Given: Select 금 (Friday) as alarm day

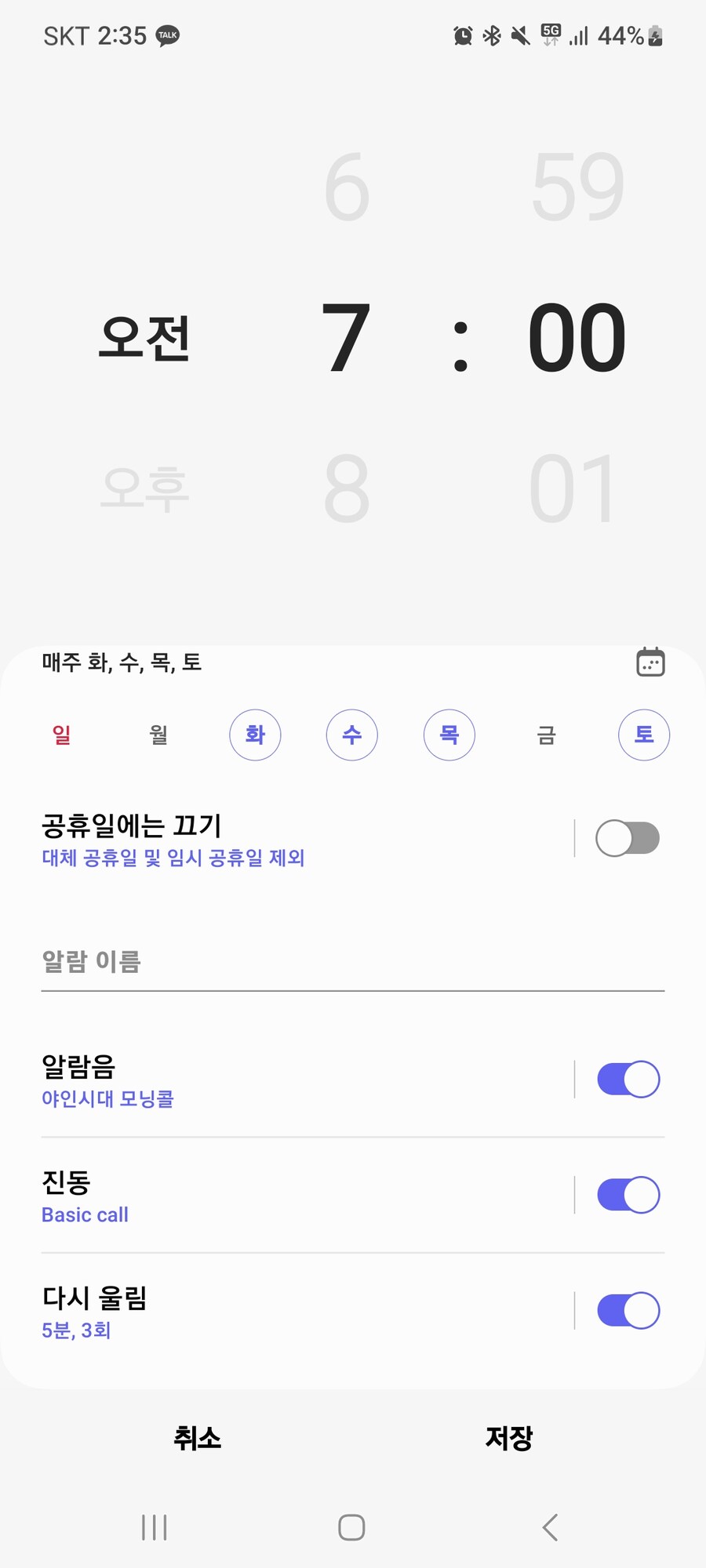Looking at the screenshot, I should pyautogui.click(x=547, y=735).
